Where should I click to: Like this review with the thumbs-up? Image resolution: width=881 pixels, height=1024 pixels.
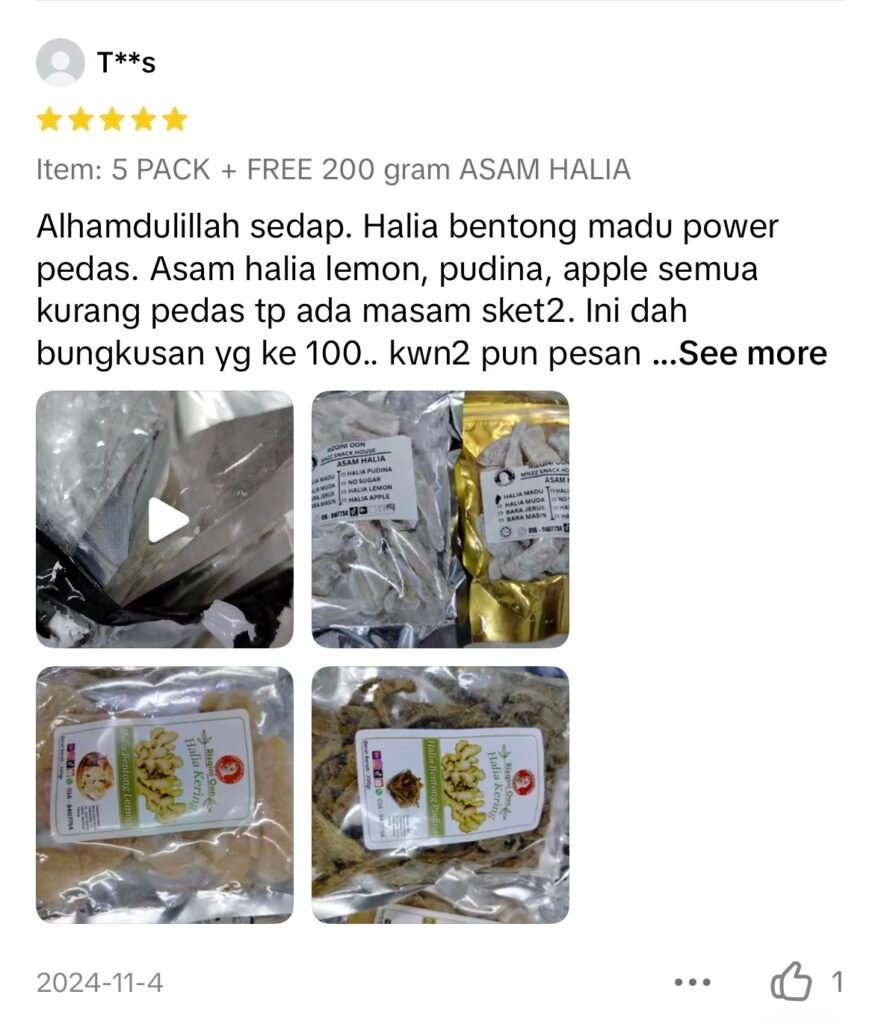point(791,982)
